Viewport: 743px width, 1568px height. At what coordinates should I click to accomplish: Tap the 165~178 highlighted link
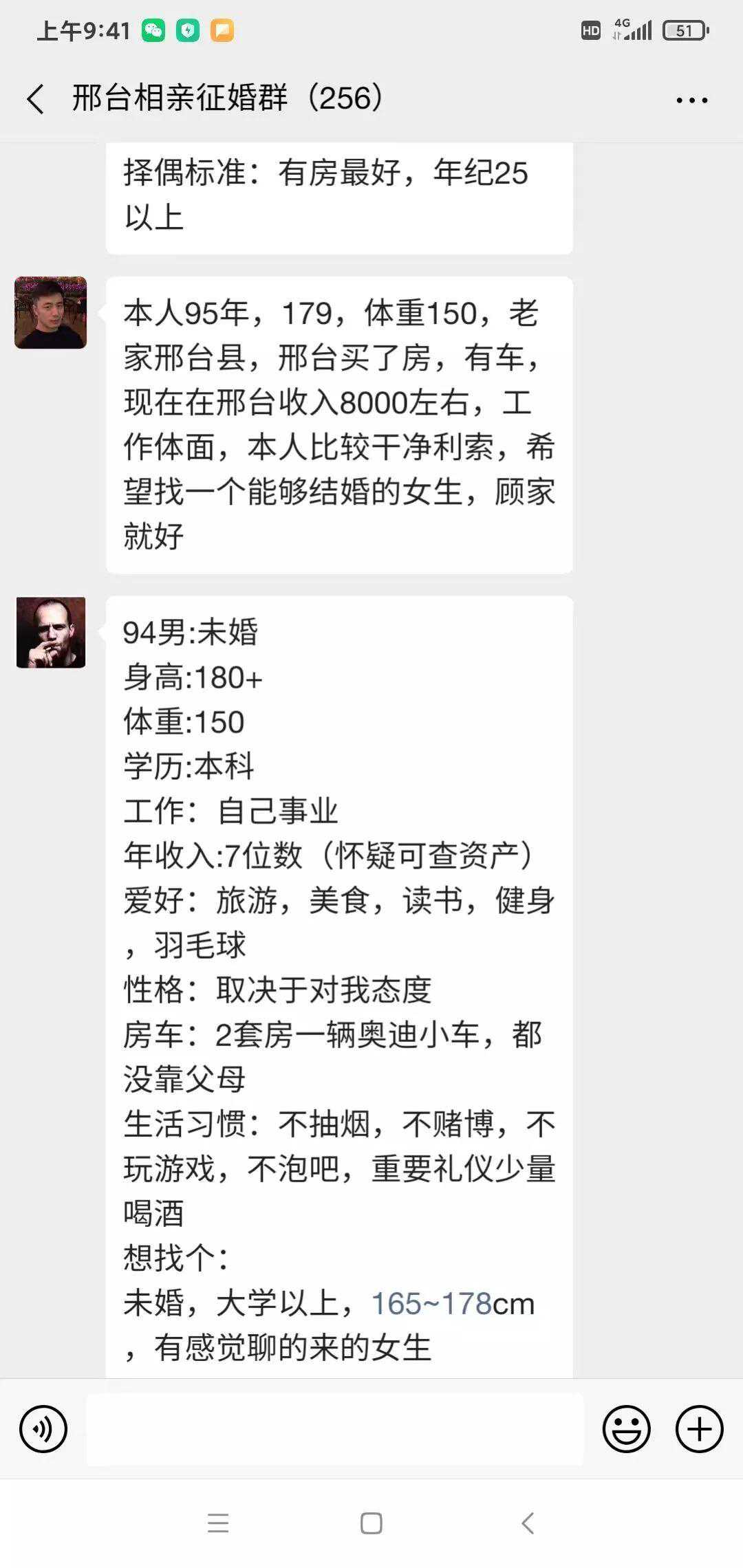pos(431,1304)
